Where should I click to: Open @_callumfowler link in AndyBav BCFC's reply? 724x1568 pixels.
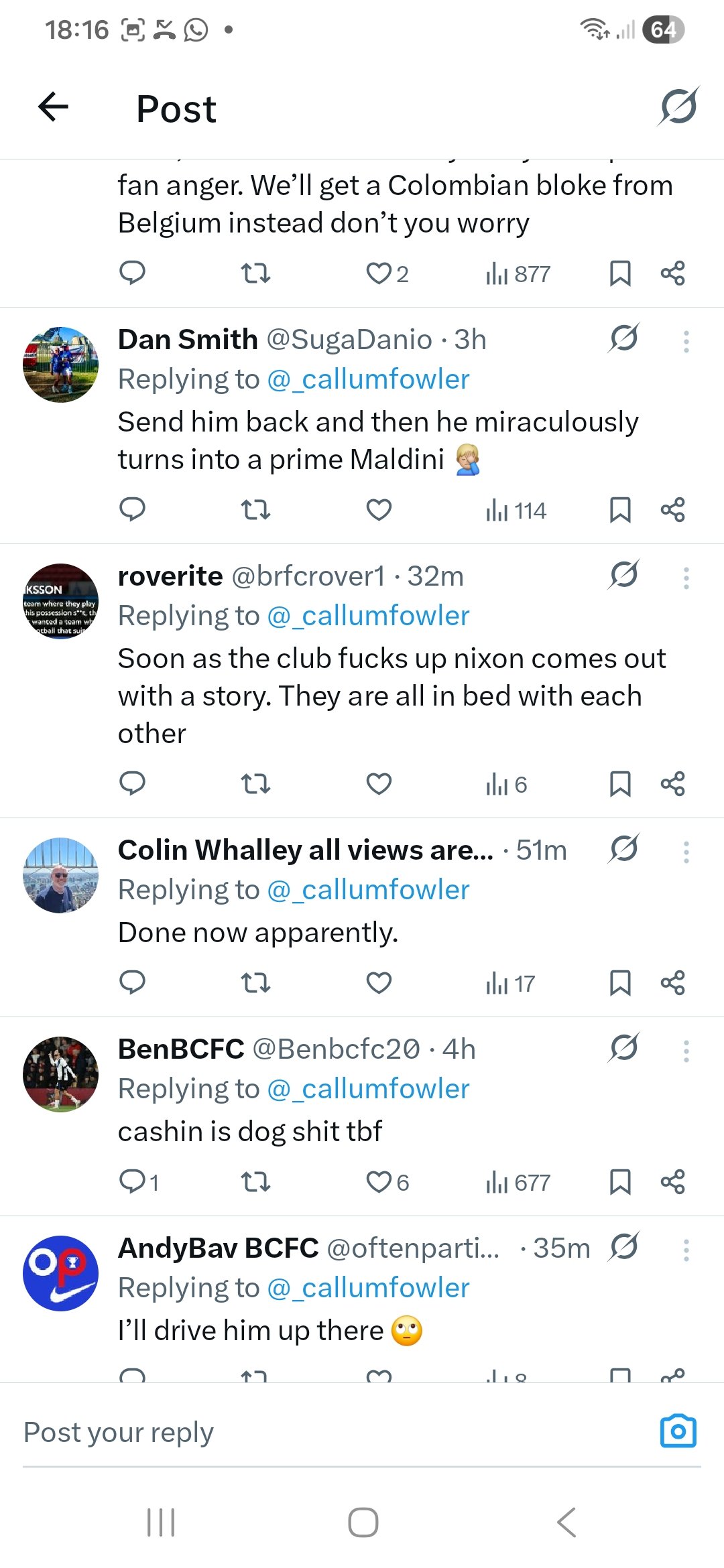[x=368, y=1288]
